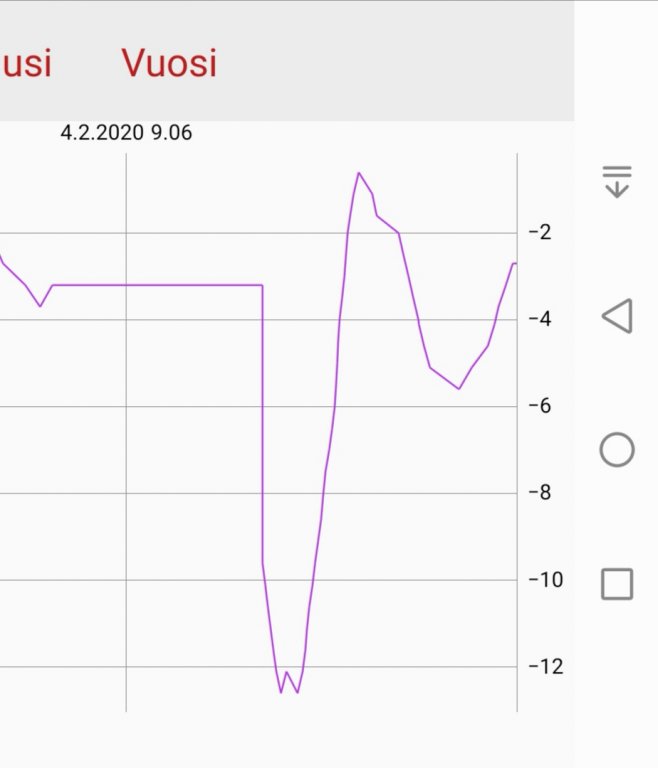Tap the hide navigation bar arrow icon
The width and height of the screenshot is (658, 768).
point(617,181)
